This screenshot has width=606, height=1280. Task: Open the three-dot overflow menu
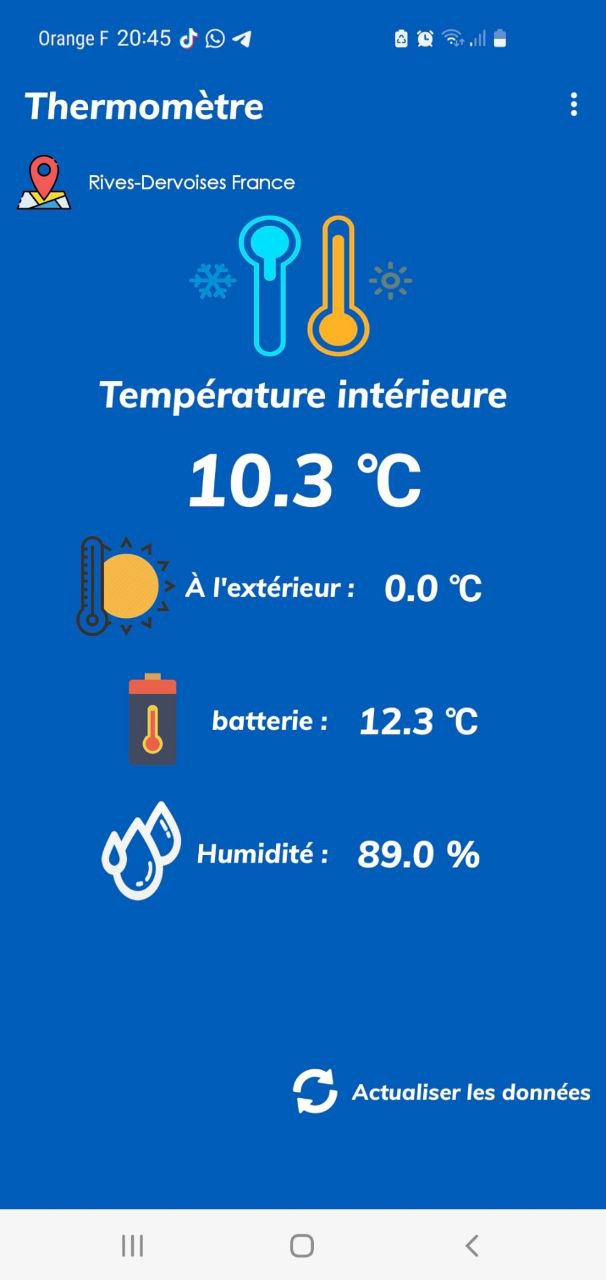point(573,105)
